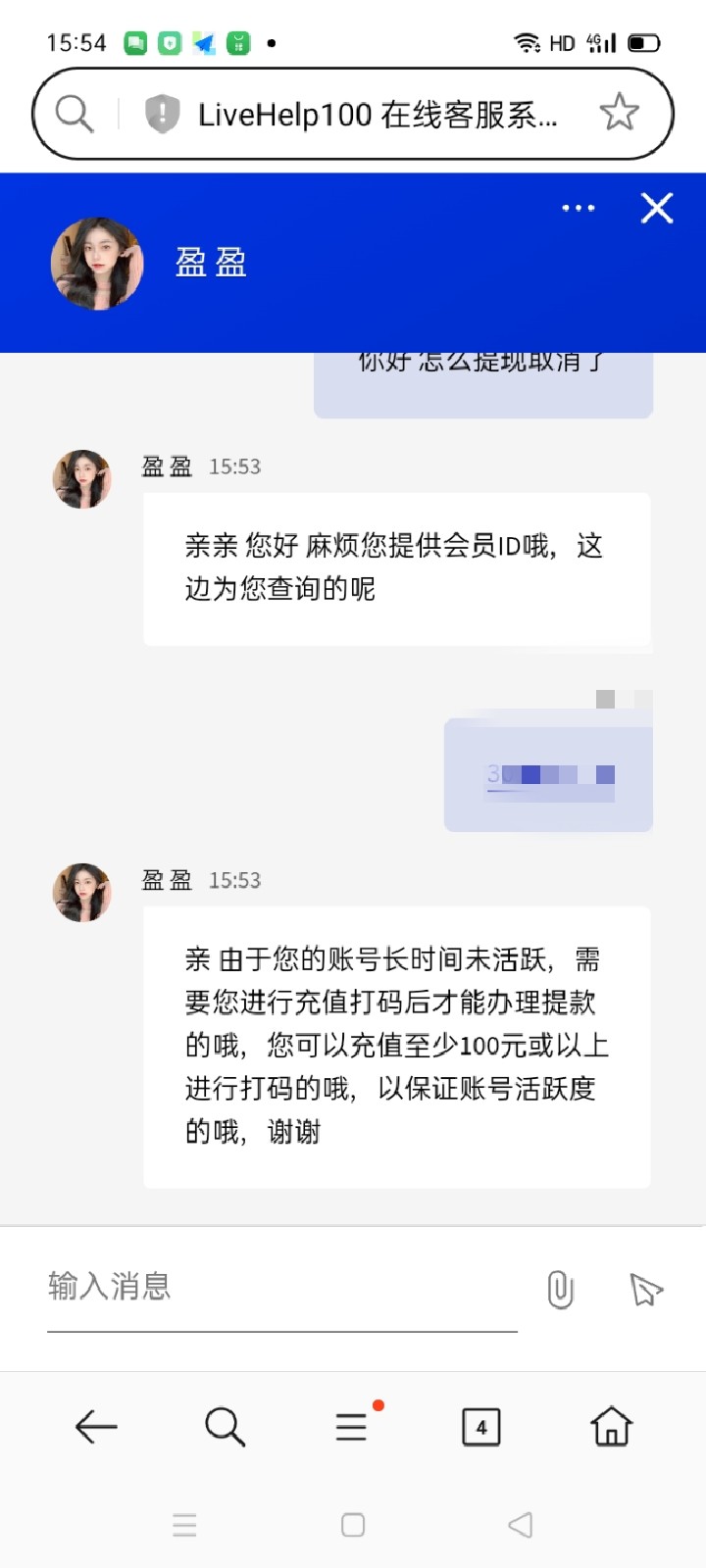
Task: Go back with the browser back arrow
Action: pyautogui.click(x=96, y=1427)
